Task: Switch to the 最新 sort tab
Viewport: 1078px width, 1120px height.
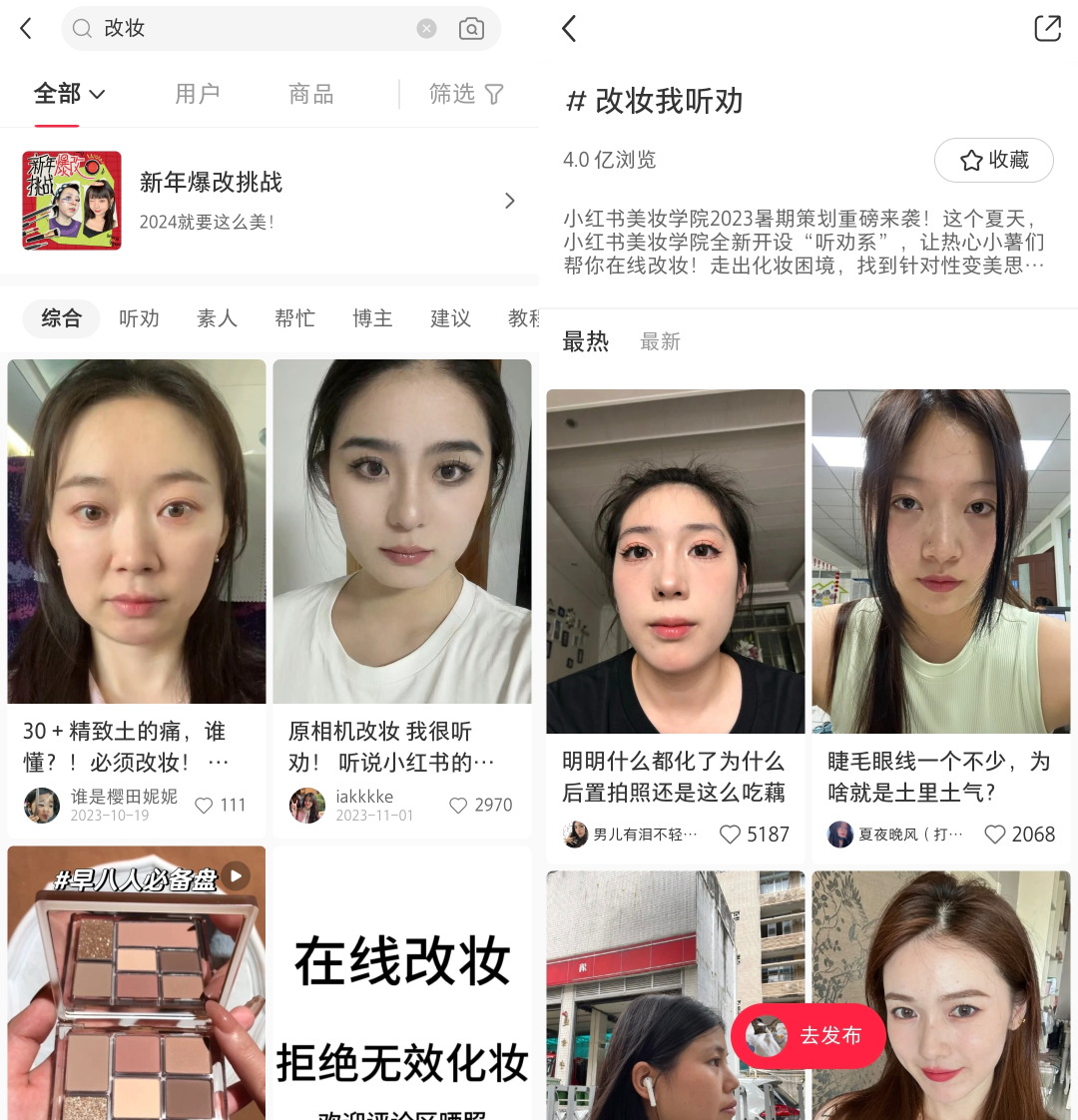Action: pyautogui.click(x=660, y=342)
